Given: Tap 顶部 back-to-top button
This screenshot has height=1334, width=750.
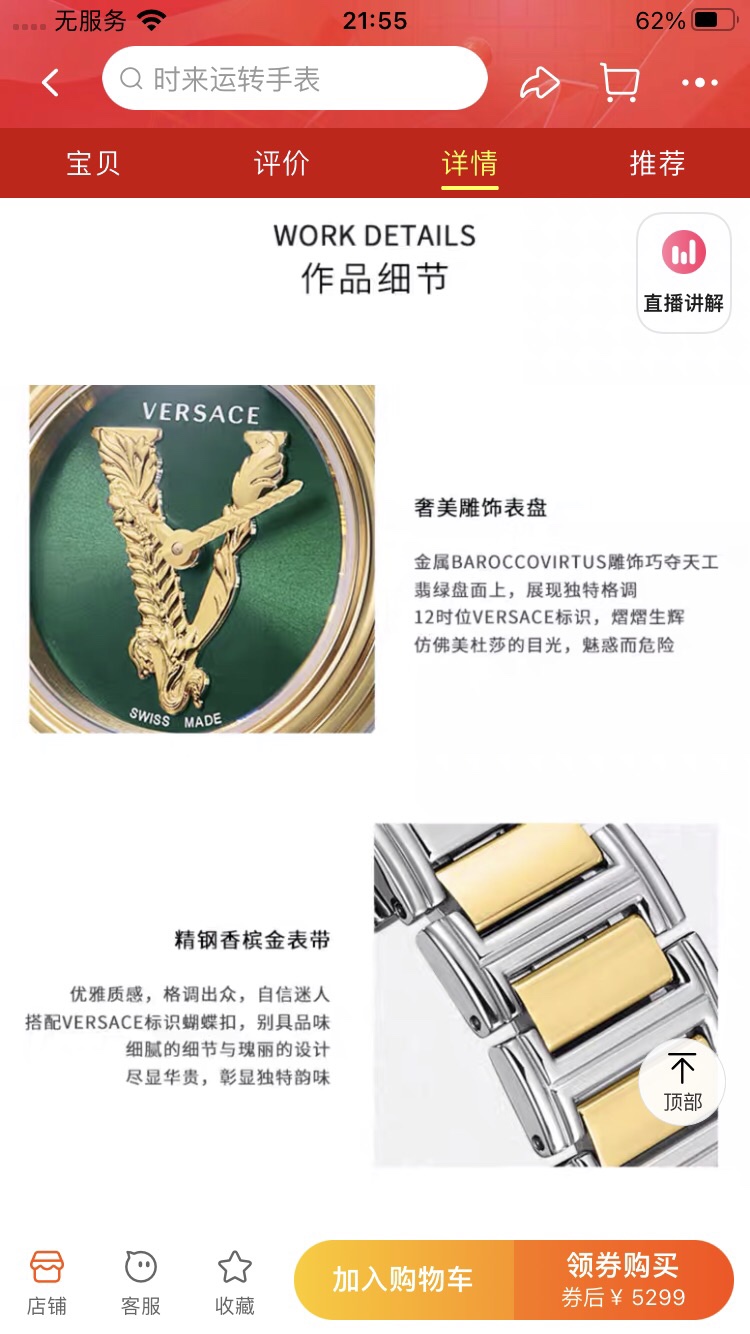Looking at the screenshot, I should (683, 1082).
